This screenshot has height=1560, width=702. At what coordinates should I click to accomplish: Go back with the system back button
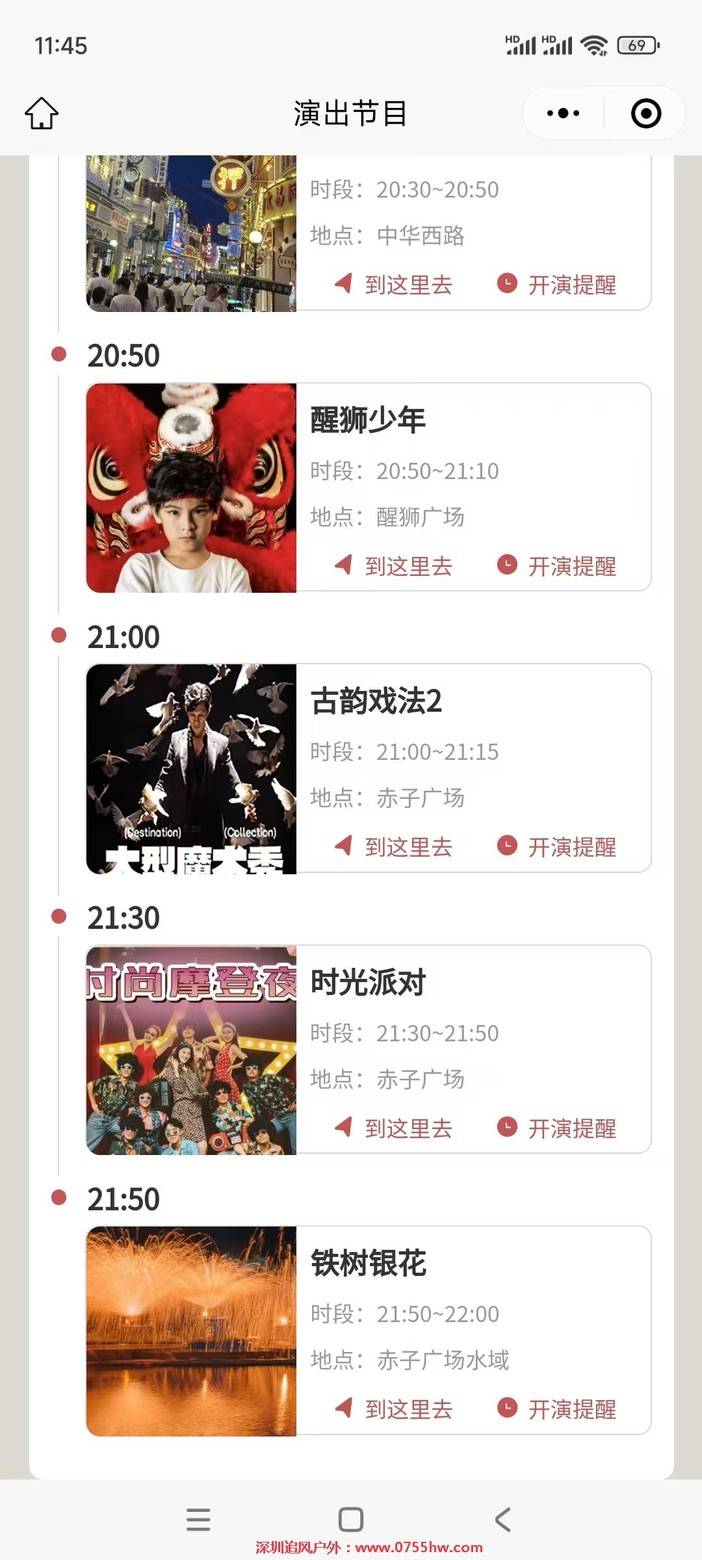502,1520
